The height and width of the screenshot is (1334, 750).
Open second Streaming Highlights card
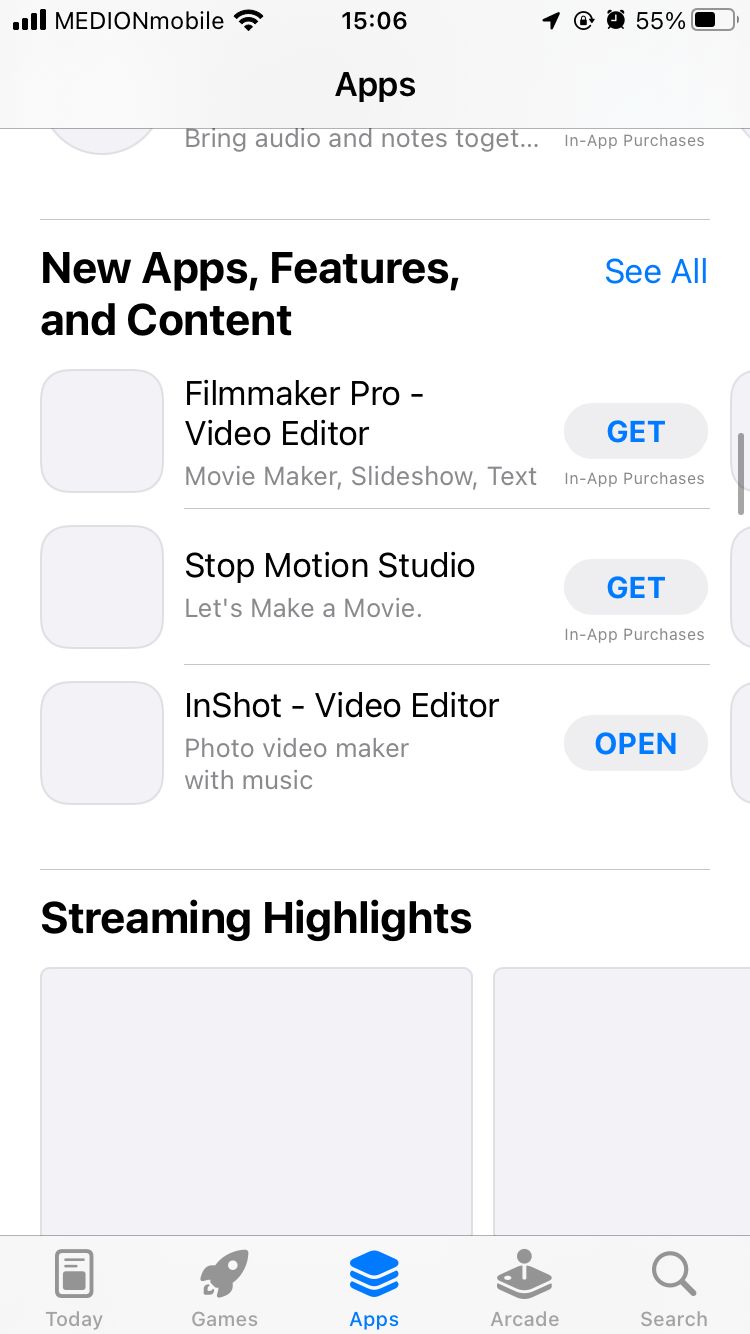pyautogui.click(x=622, y=1100)
